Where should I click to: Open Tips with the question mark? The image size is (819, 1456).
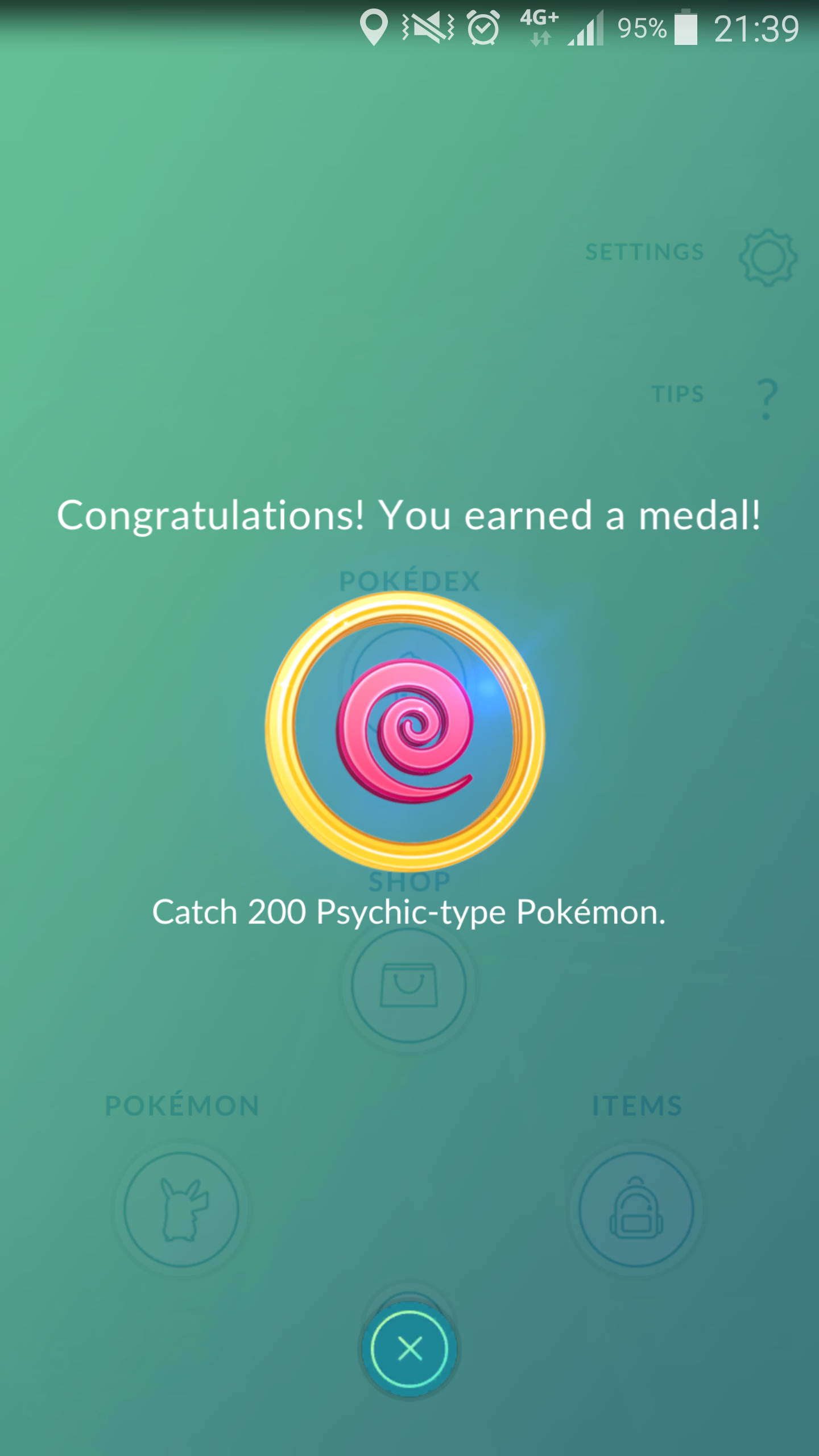pyautogui.click(x=767, y=399)
